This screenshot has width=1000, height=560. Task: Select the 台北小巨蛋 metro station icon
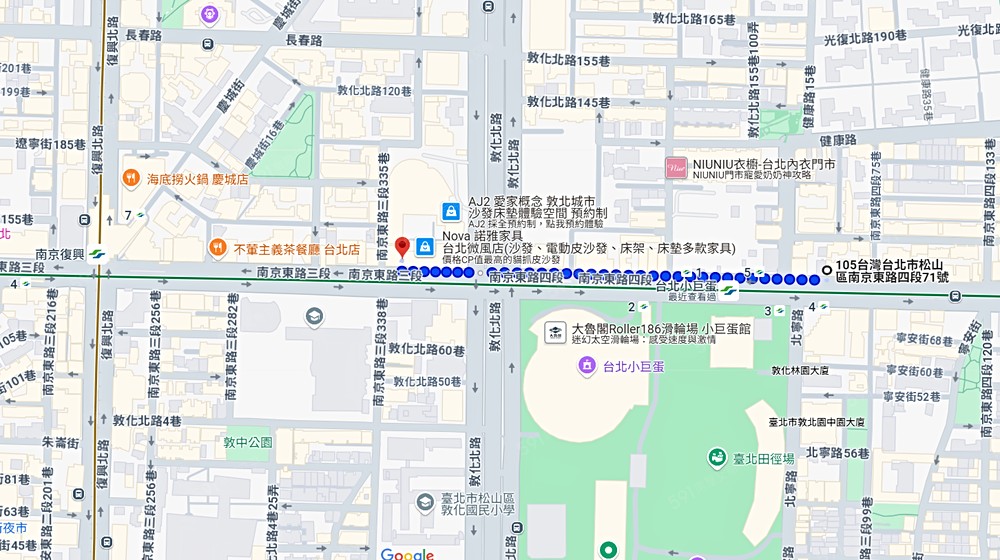coord(728,291)
